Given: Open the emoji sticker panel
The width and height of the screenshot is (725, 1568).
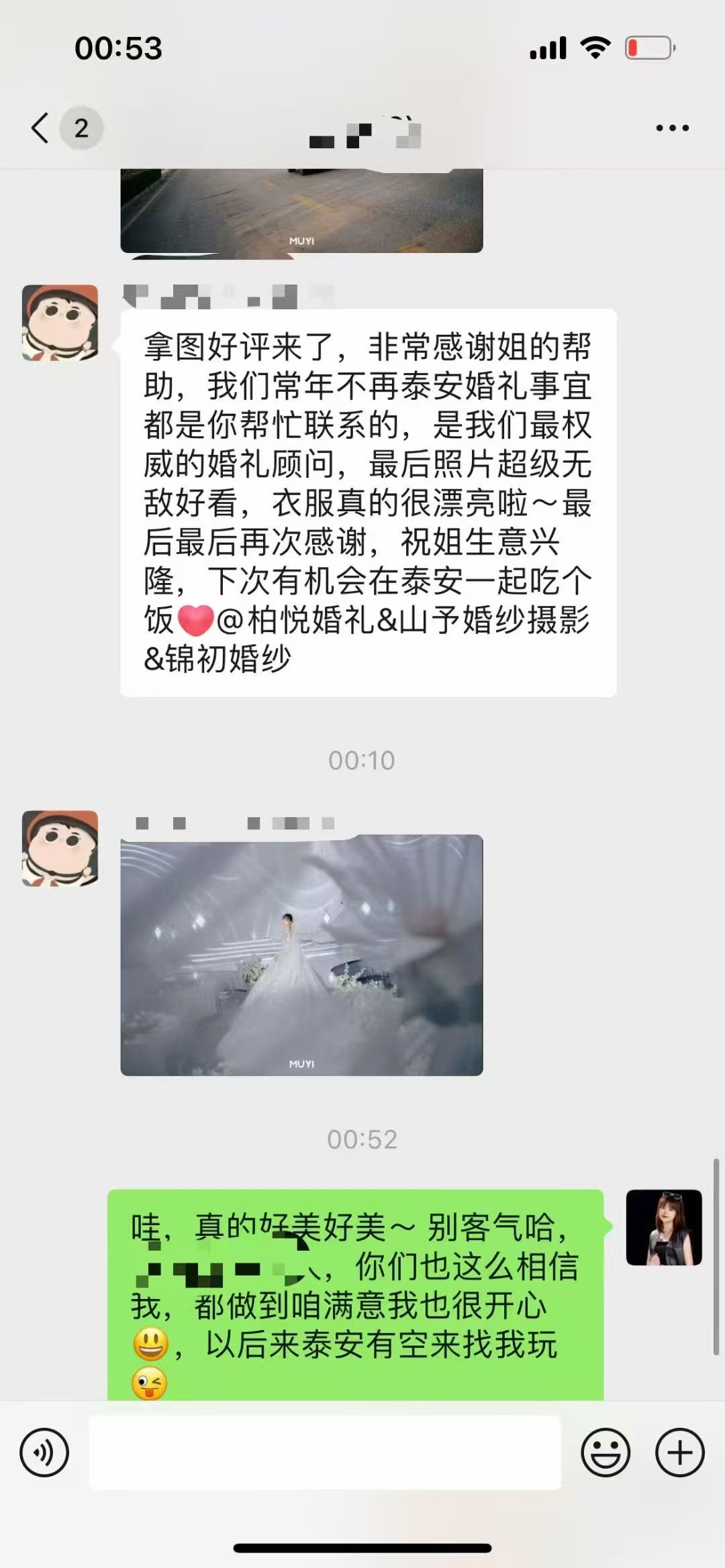Looking at the screenshot, I should point(605,1453).
